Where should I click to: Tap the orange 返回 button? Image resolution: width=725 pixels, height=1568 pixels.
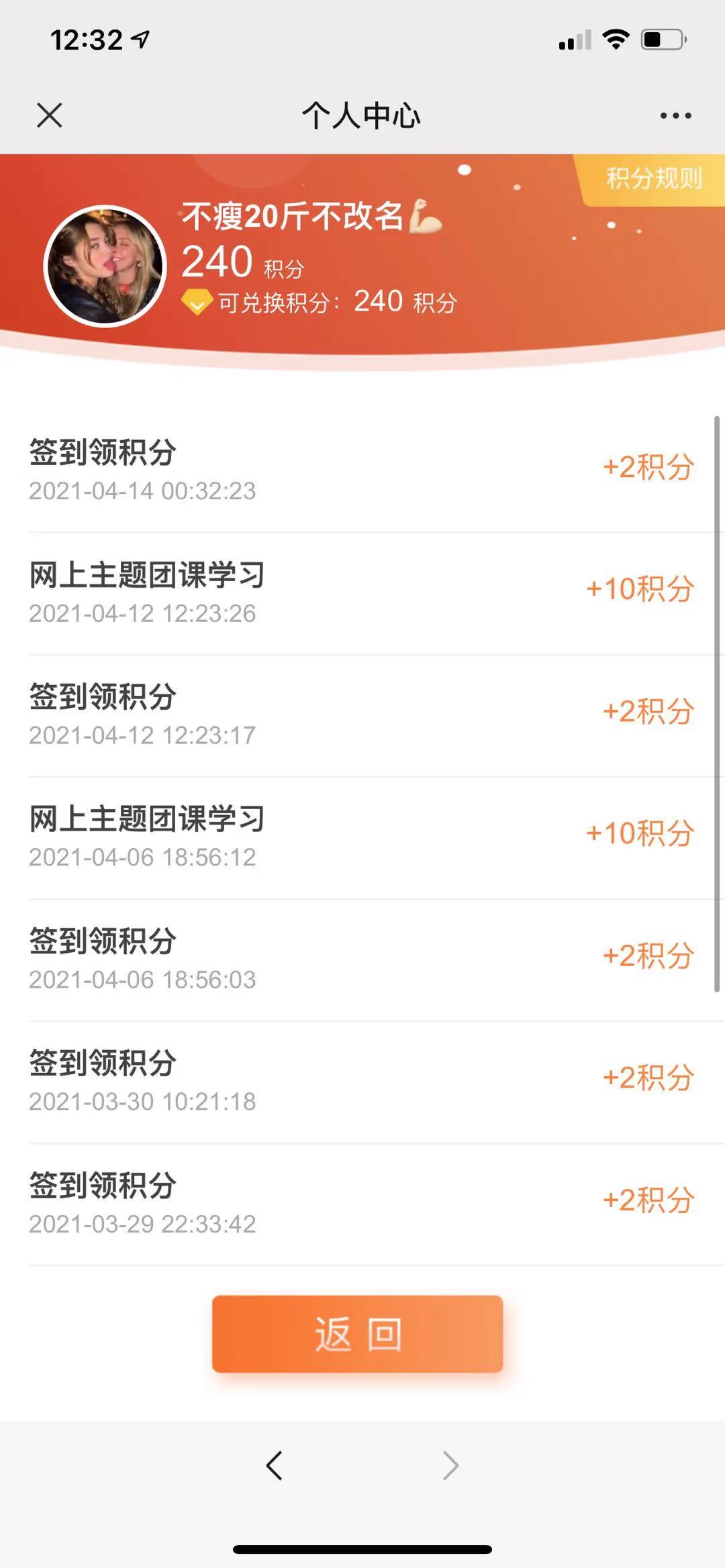click(357, 1334)
